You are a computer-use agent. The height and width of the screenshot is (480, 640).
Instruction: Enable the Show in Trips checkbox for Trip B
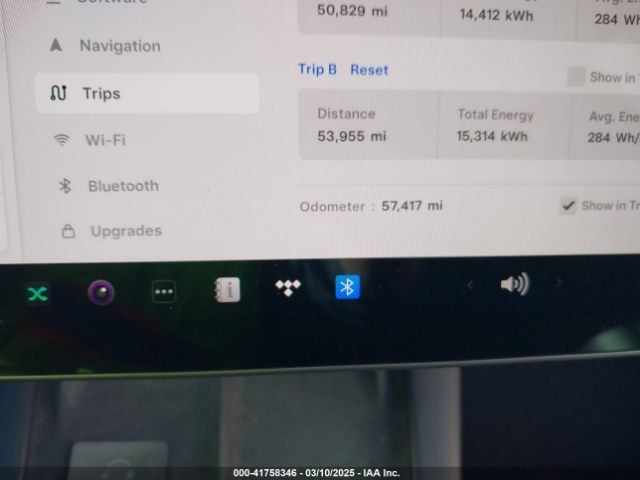pyautogui.click(x=575, y=77)
